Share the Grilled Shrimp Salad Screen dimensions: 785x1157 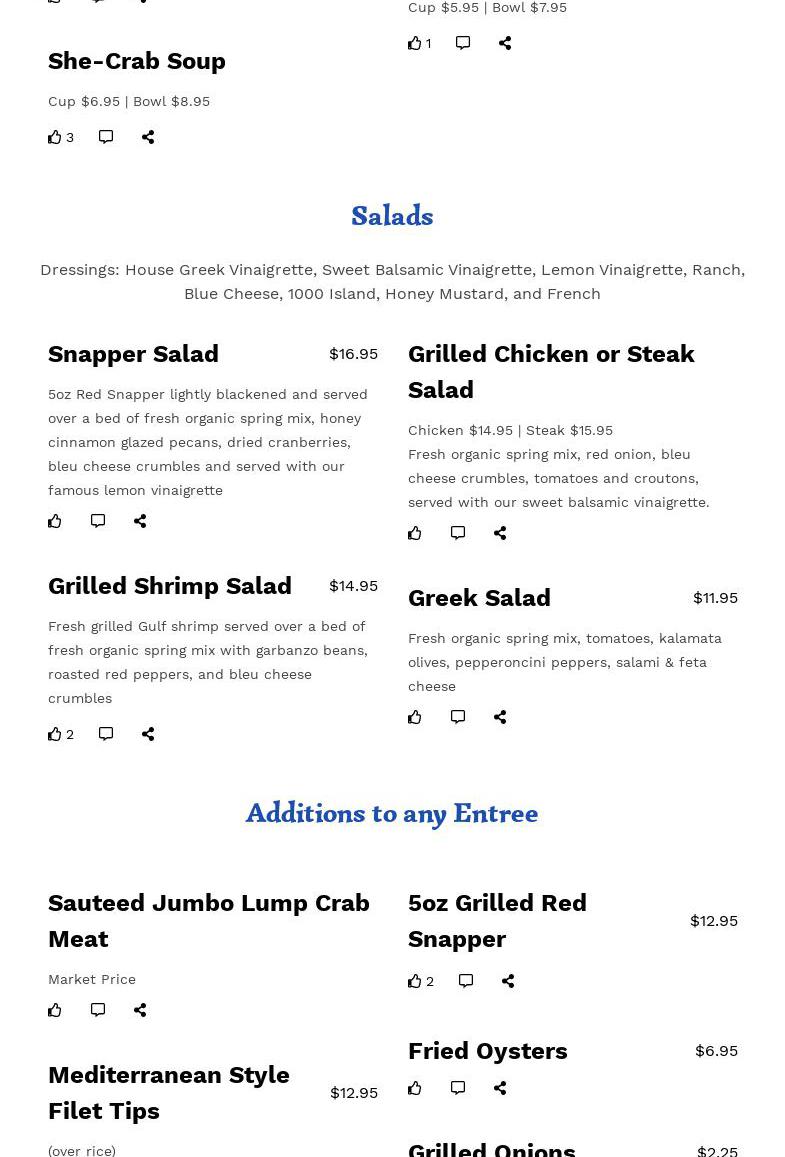148,734
